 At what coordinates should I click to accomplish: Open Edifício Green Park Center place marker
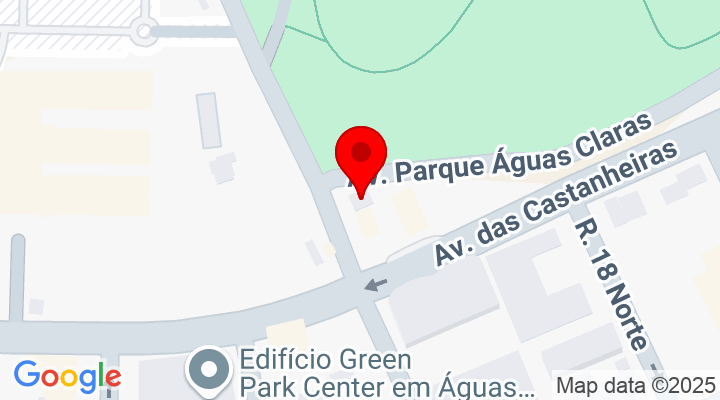(x=210, y=370)
